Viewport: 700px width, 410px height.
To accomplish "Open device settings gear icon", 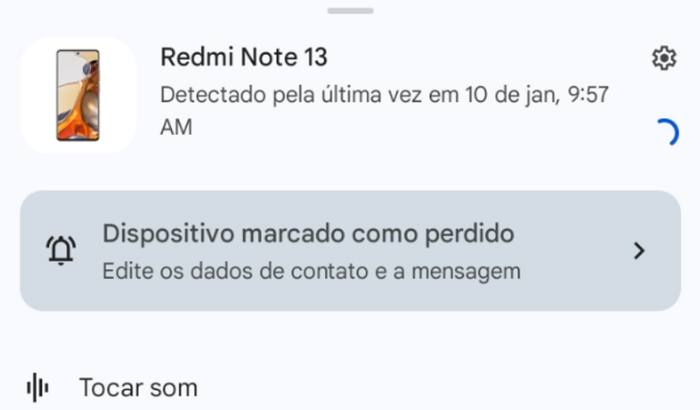I will pyautogui.click(x=664, y=59).
